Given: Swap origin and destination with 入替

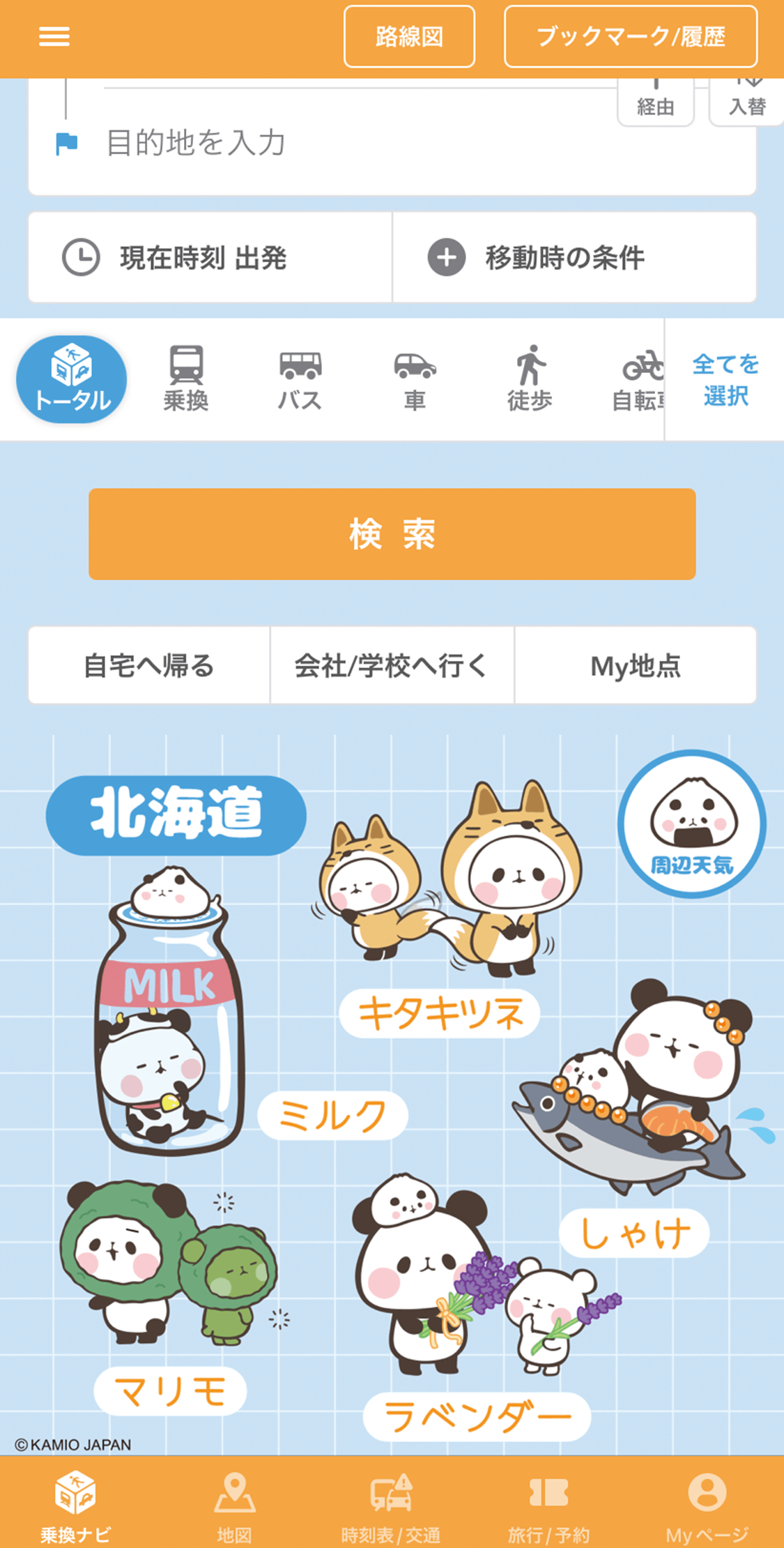Looking at the screenshot, I should 746,102.
